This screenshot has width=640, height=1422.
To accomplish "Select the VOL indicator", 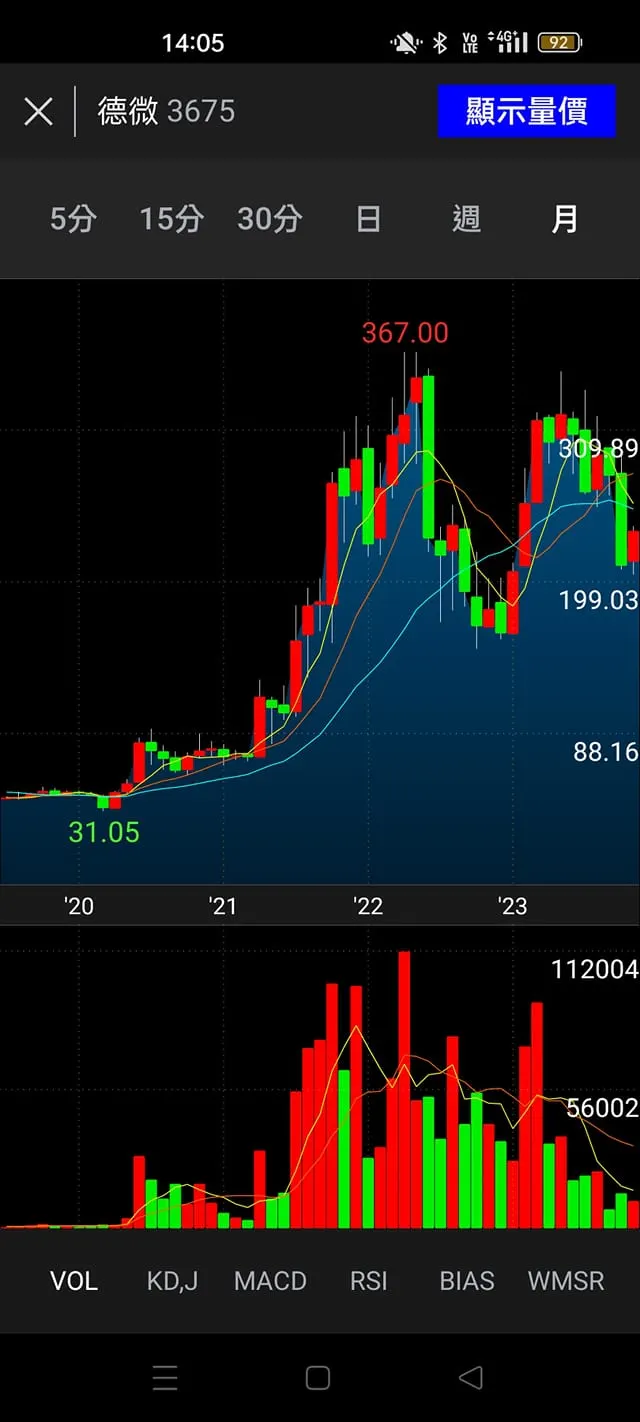I will coord(74,1281).
